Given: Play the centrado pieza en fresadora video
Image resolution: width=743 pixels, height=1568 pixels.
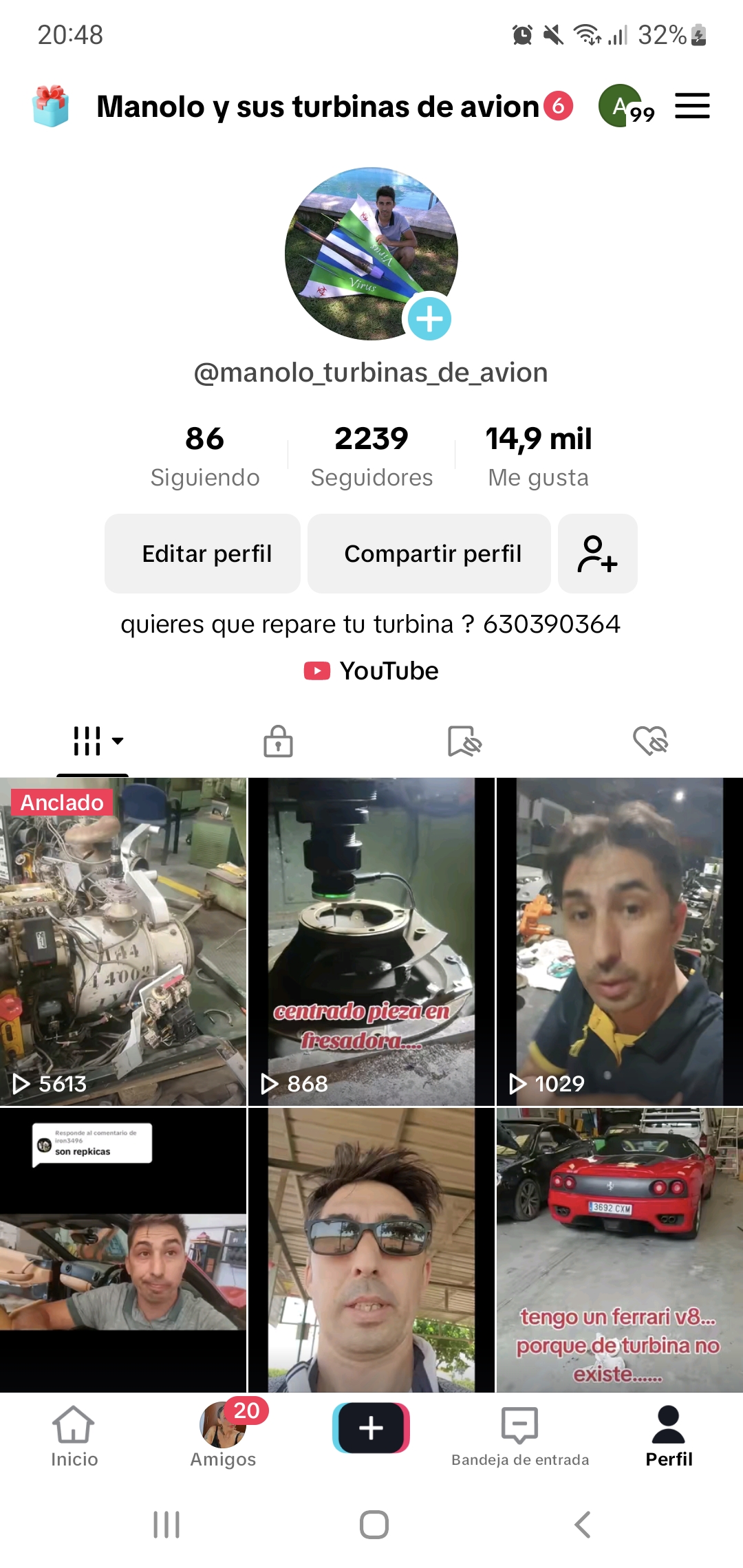Looking at the screenshot, I should (371, 941).
